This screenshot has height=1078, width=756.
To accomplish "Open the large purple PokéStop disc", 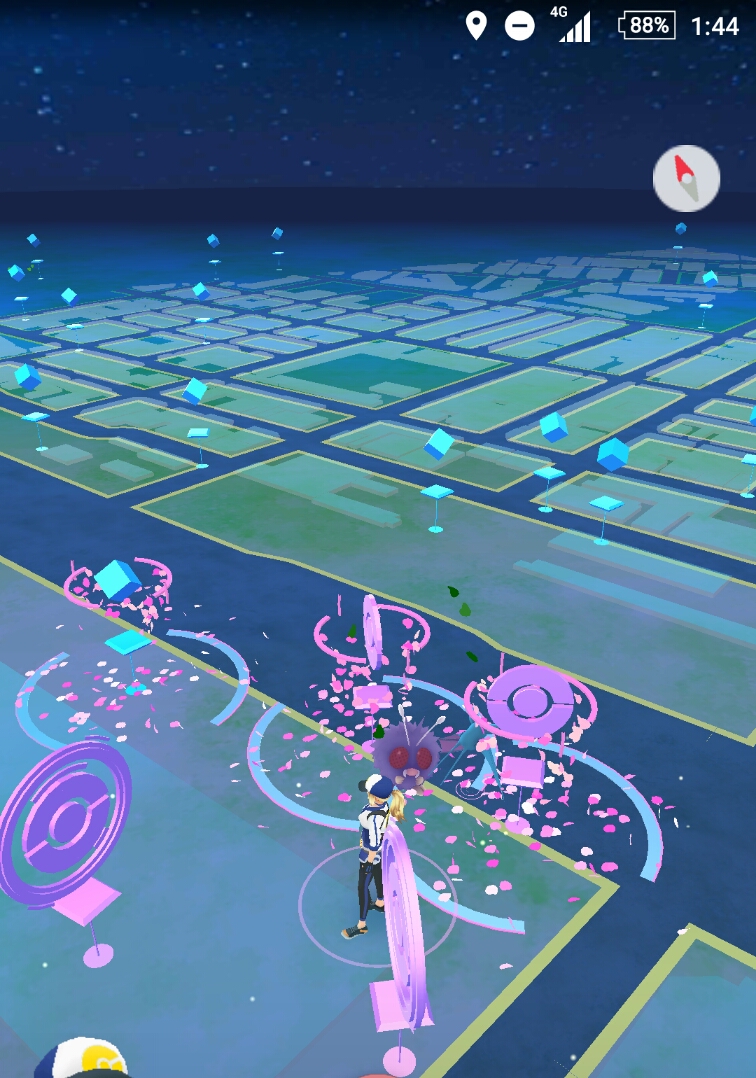I will pyautogui.click(x=65, y=822).
